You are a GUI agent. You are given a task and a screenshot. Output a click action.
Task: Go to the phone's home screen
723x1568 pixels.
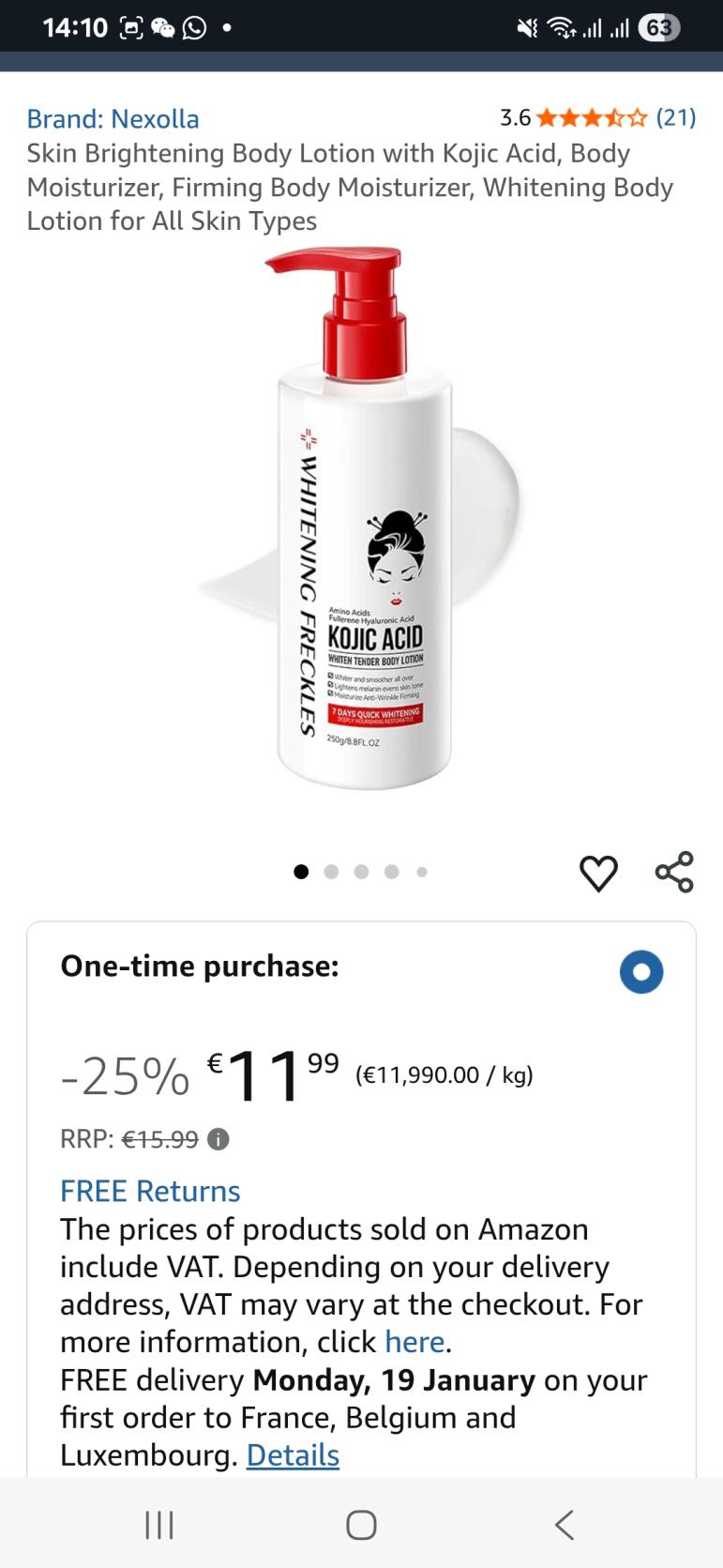point(361,1525)
